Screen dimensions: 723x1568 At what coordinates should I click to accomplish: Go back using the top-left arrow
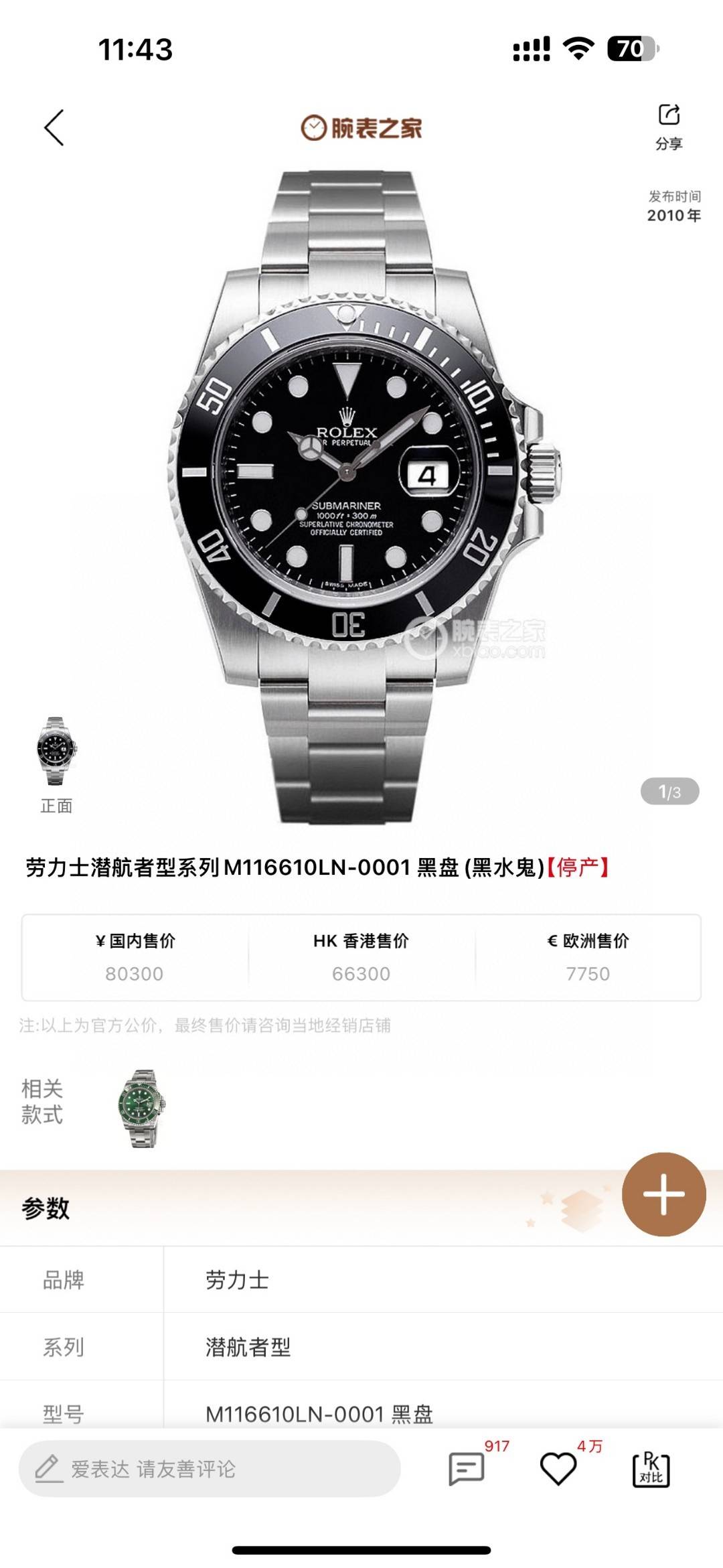coord(54,127)
